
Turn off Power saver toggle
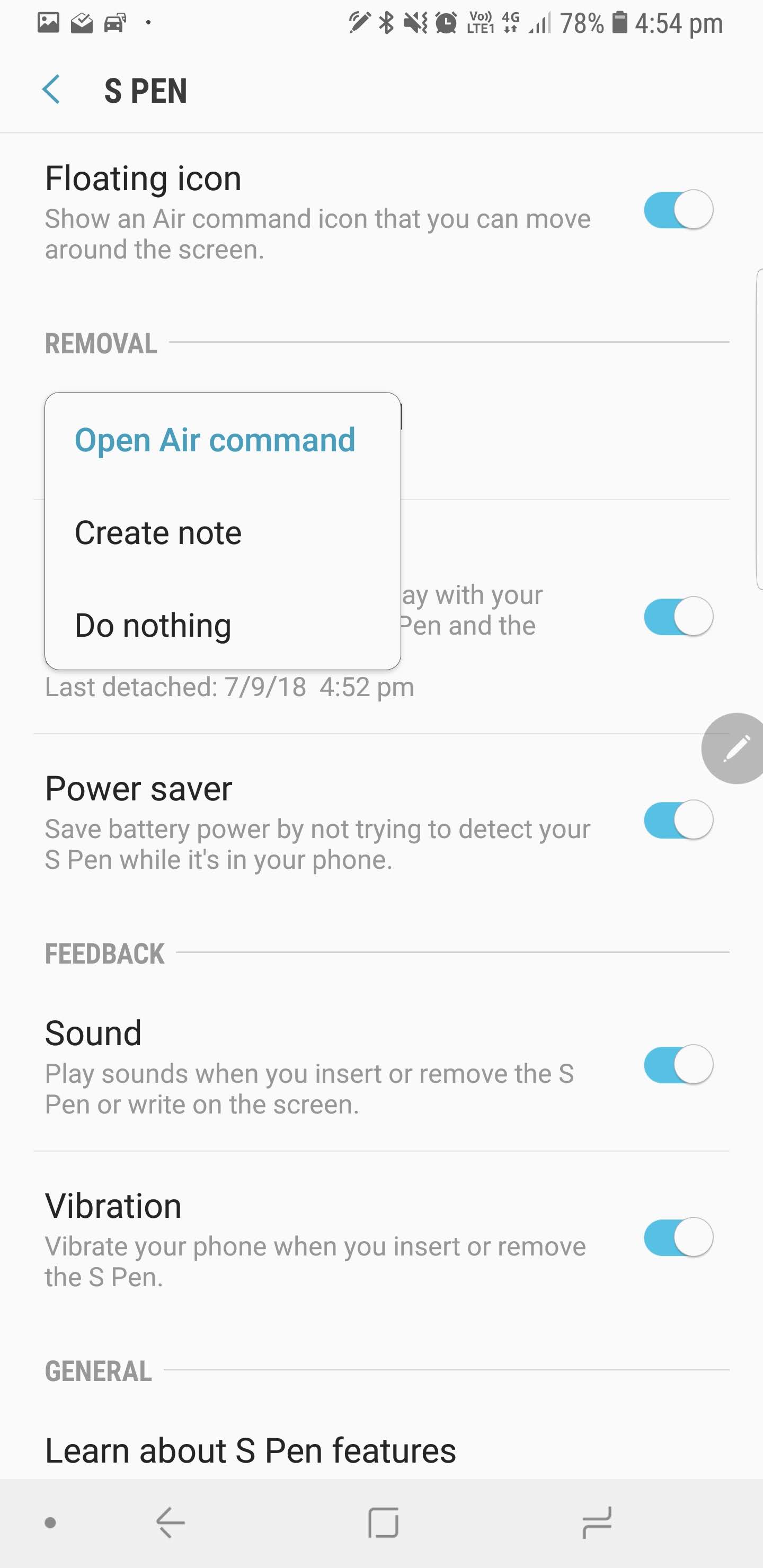[678, 820]
